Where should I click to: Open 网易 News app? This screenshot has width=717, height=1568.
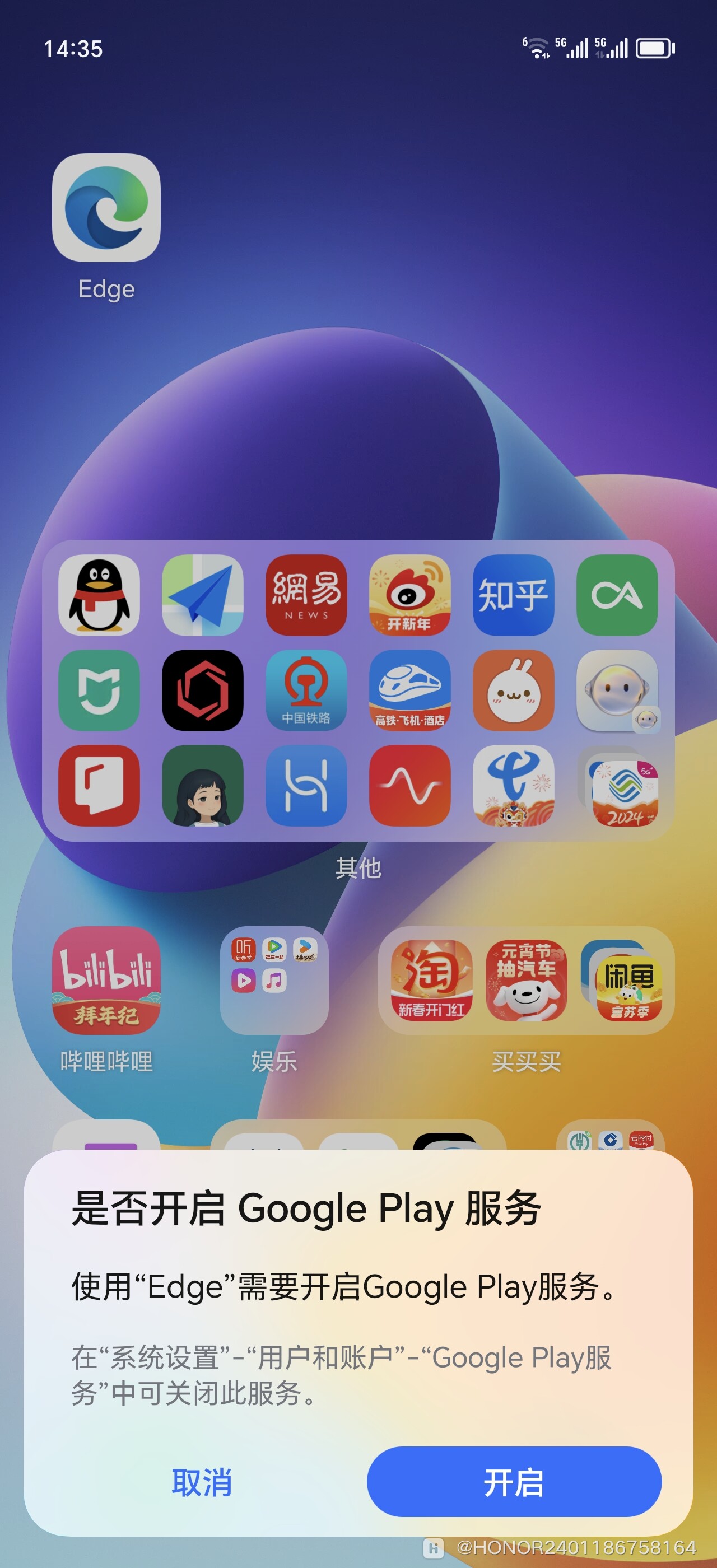click(x=306, y=595)
